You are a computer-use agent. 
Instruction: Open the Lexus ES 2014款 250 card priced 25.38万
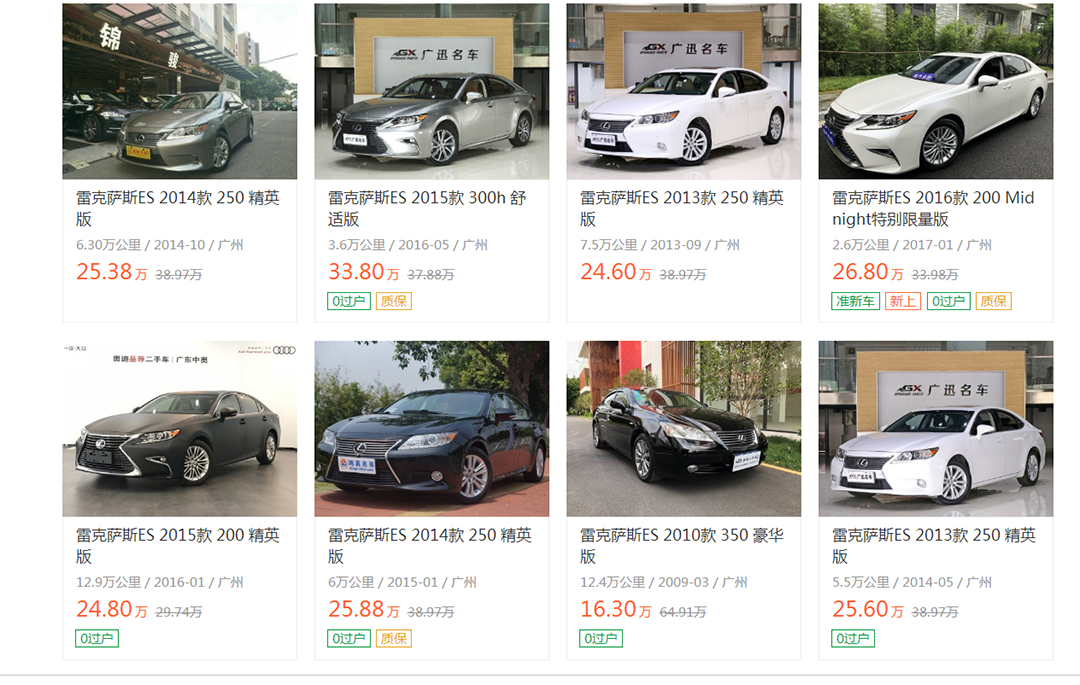pos(179,208)
